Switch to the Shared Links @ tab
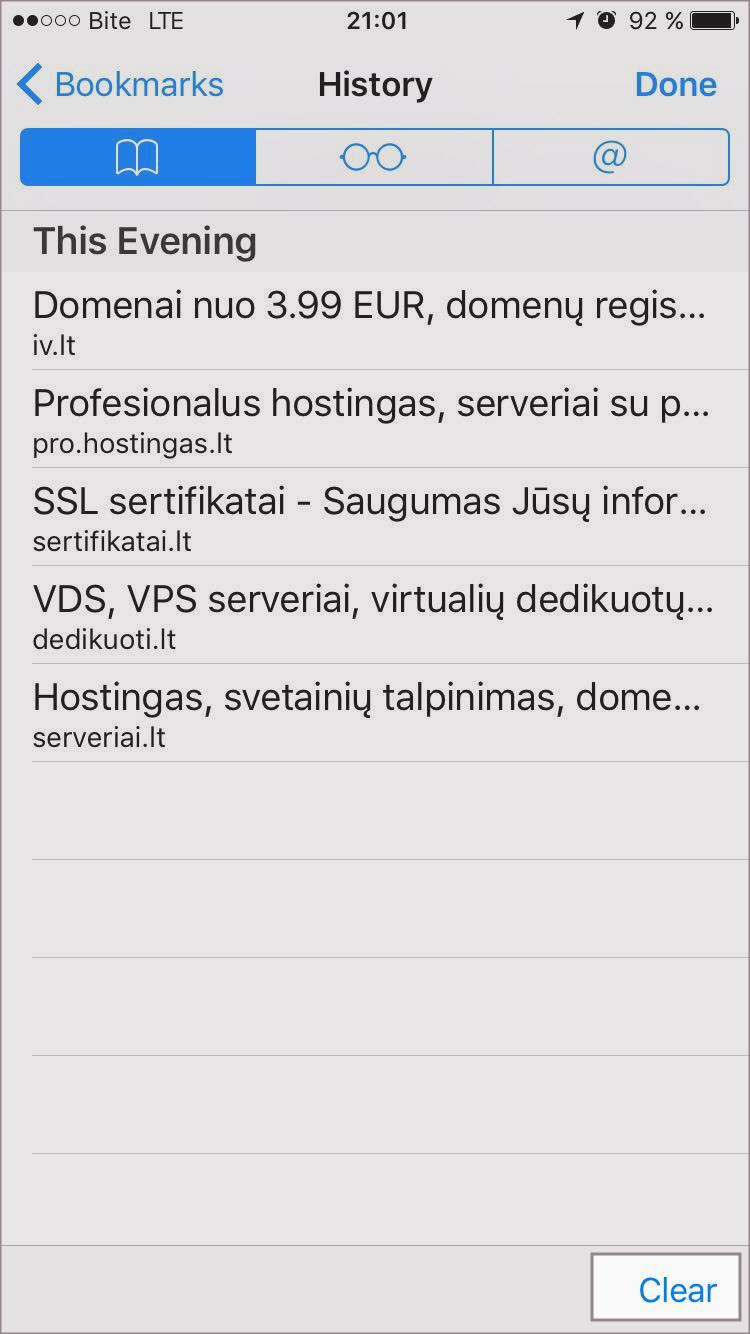This screenshot has height=1334, width=750. coord(610,157)
